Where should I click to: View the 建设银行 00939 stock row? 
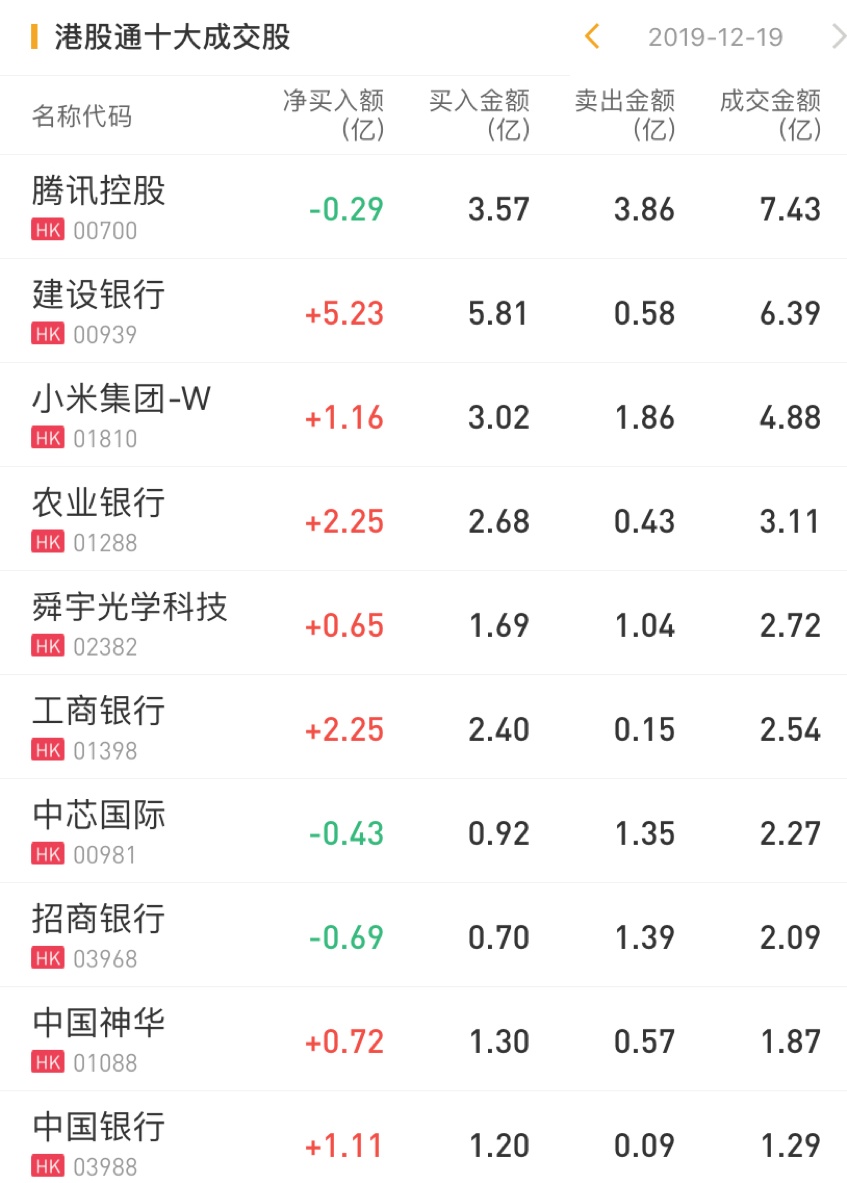point(99,311)
